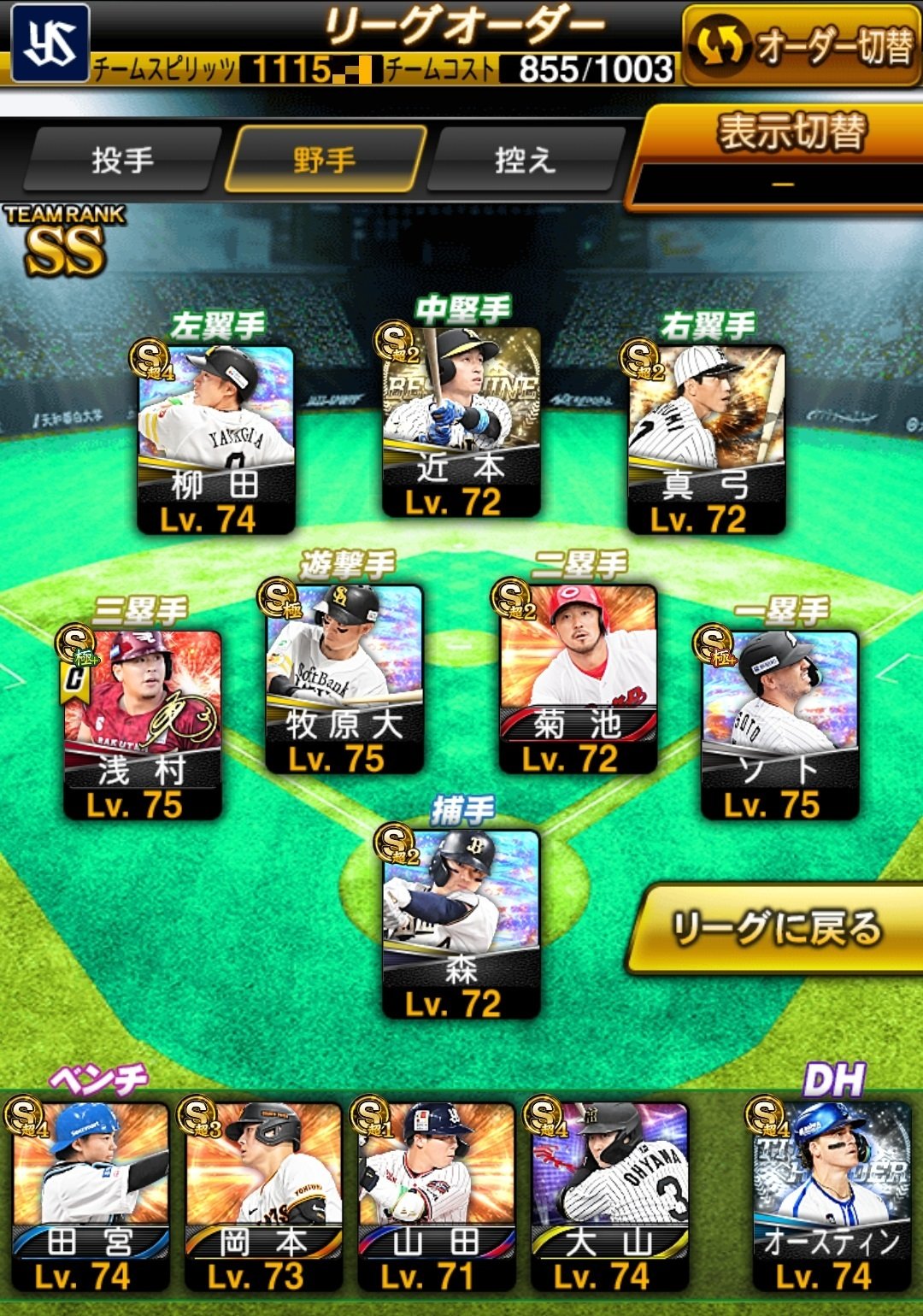Switch to the 投手 tab

(x=122, y=160)
